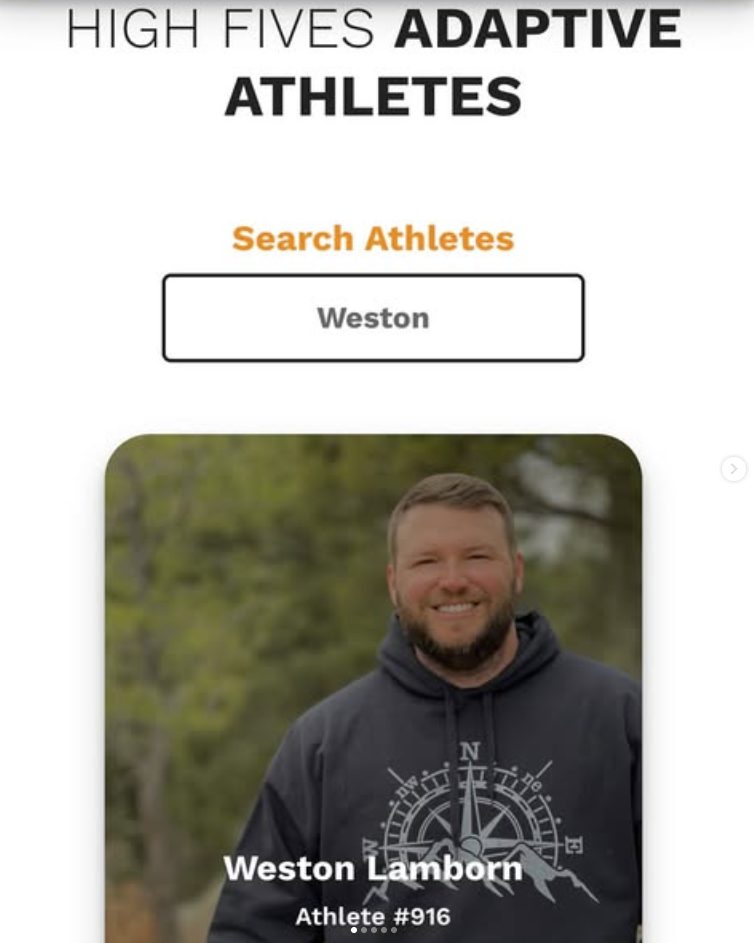
Task: Go to the next slide with the arrow
Action: coord(733,468)
